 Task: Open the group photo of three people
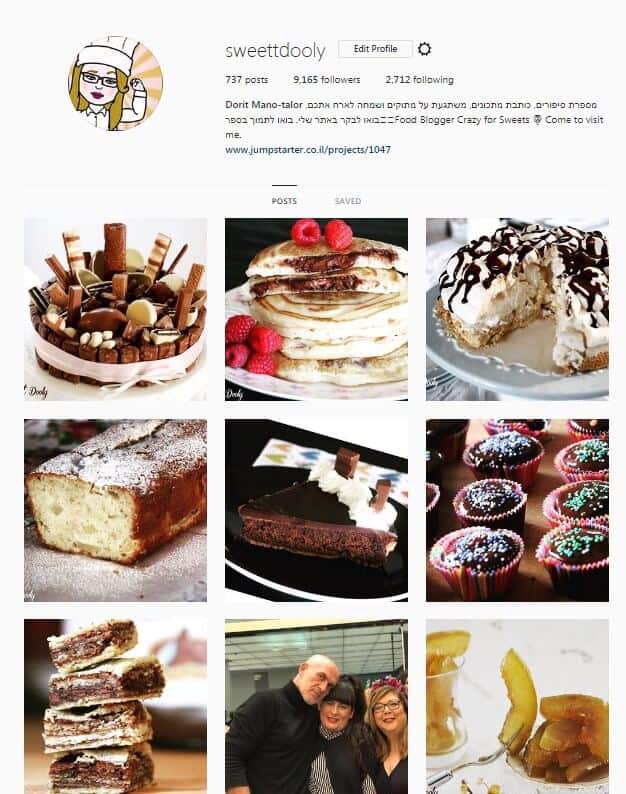[x=316, y=706]
